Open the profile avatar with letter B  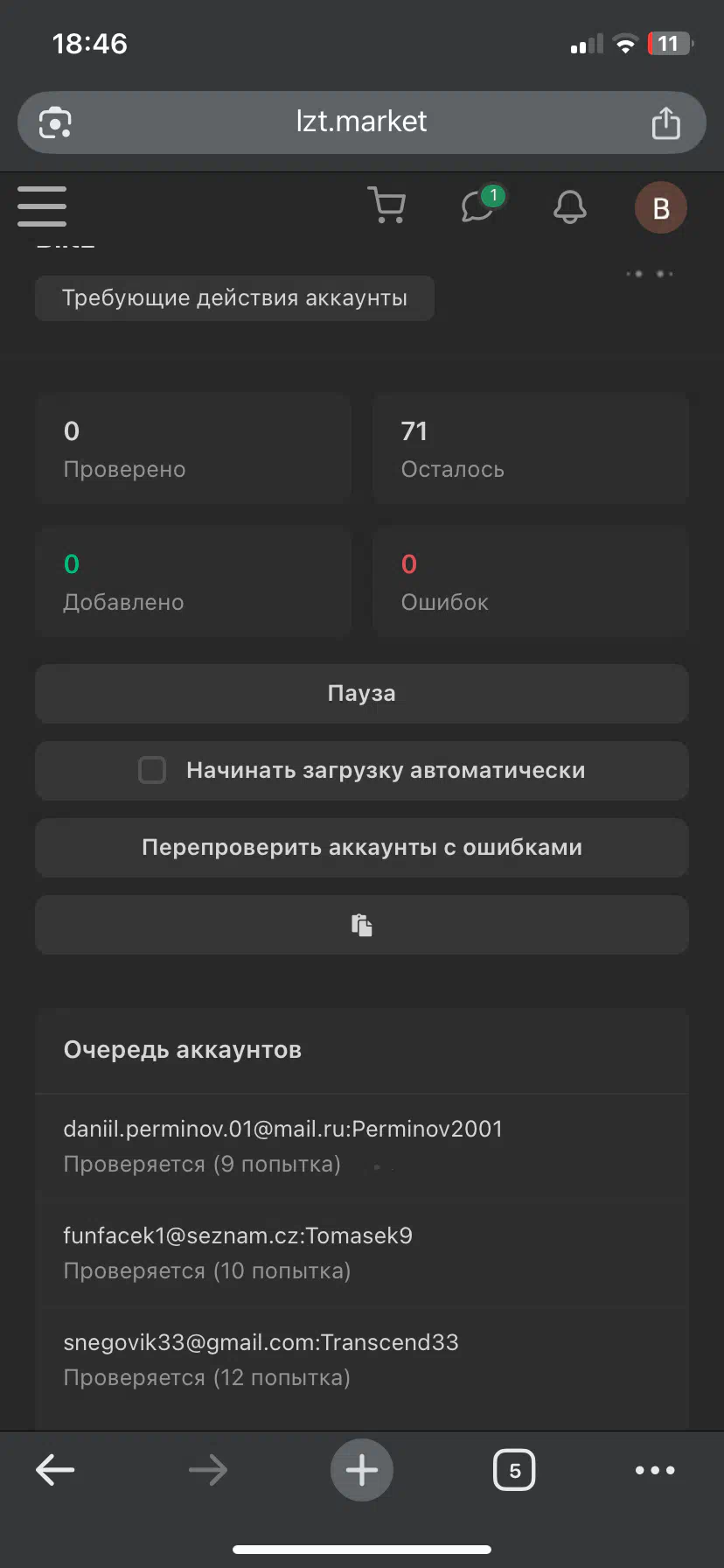click(x=660, y=207)
